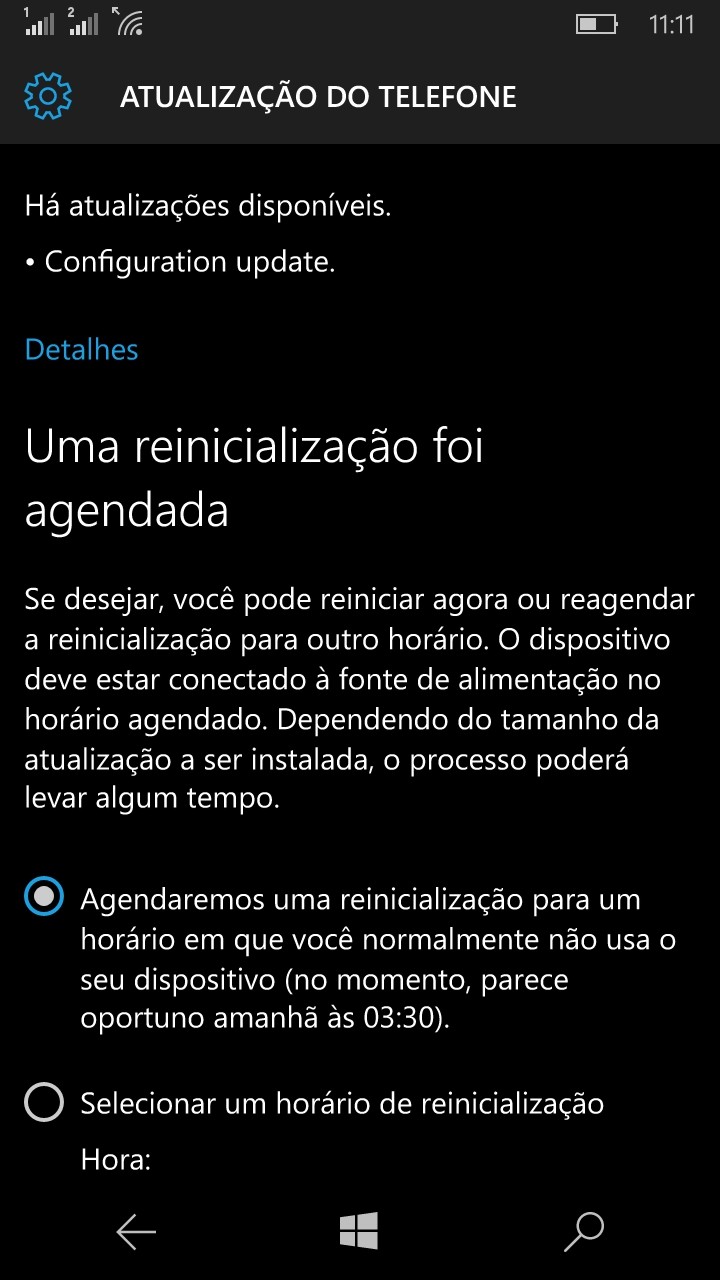The height and width of the screenshot is (1280, 720).
Task: Tap the settings gear icon
Action: coord(48,97)
